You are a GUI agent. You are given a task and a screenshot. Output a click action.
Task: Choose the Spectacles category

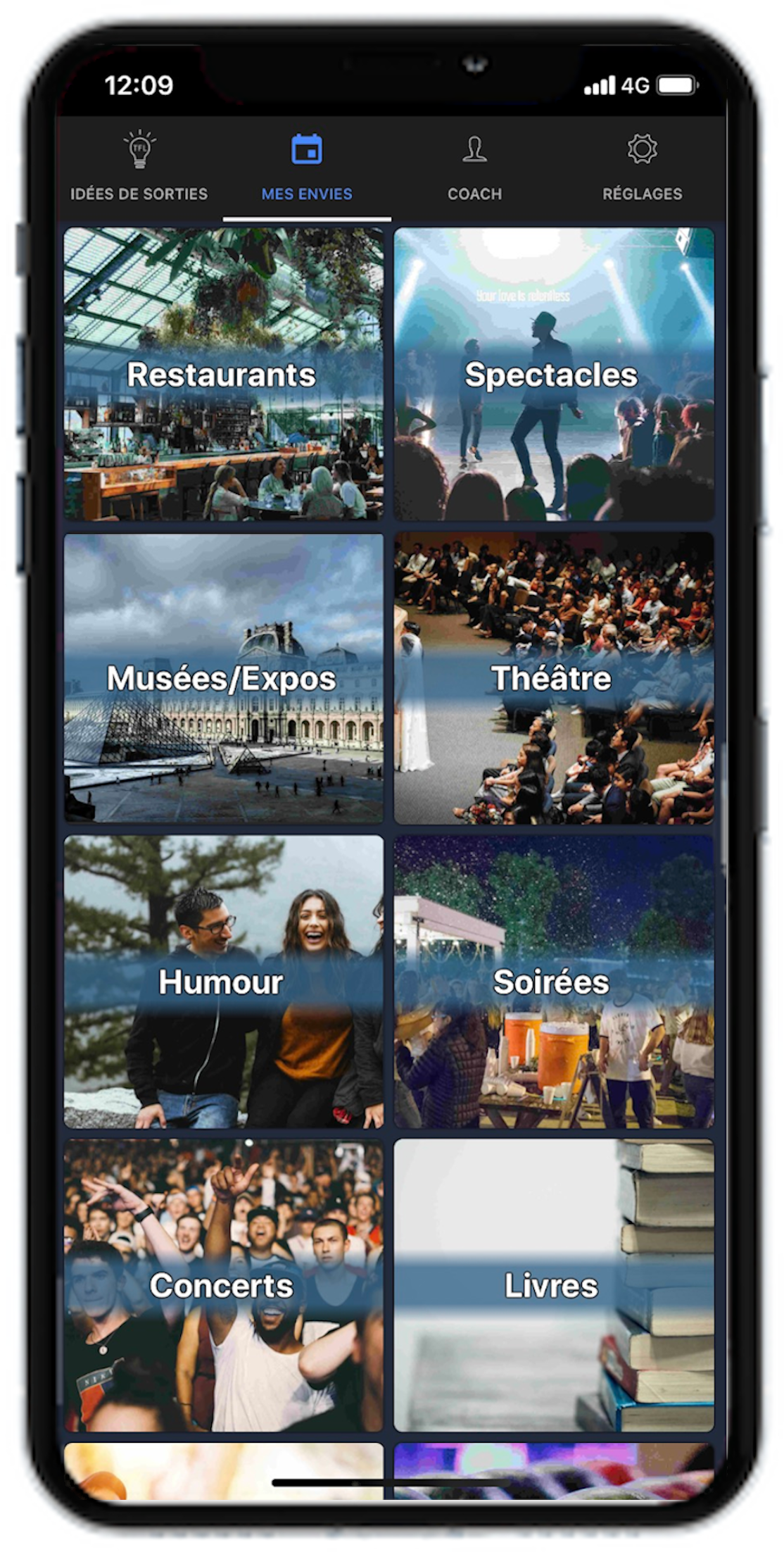554,374
